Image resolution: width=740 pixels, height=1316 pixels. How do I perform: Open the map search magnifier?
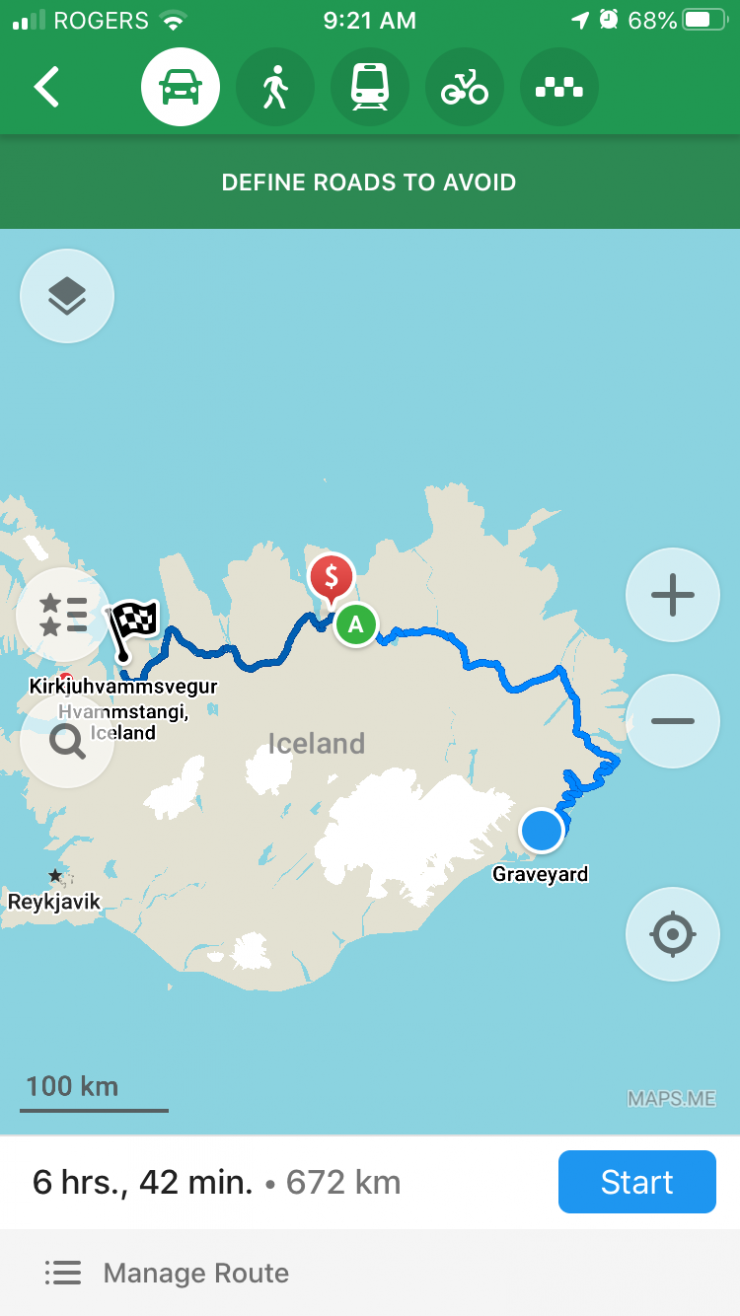pyautogui.click(x=67, y=744)
